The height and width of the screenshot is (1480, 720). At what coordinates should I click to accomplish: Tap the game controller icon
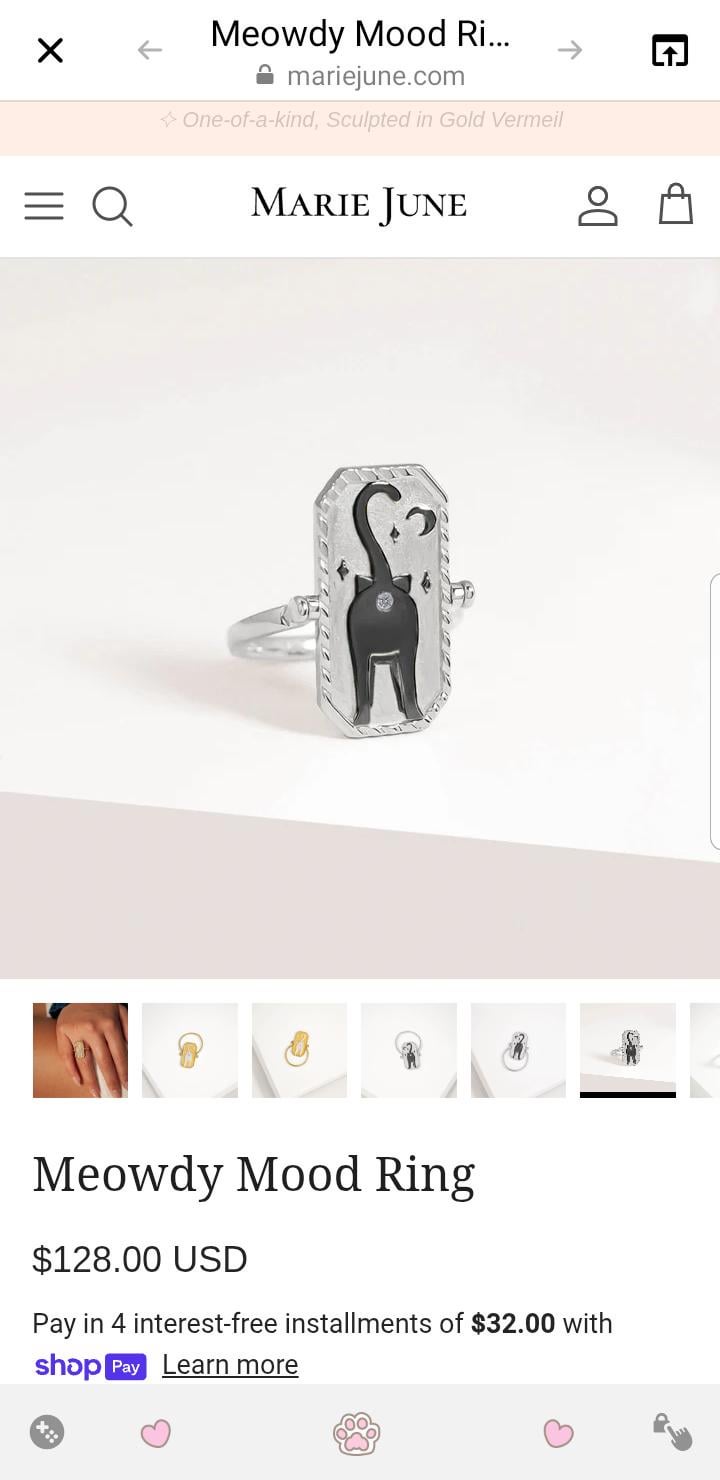click(x=47, y=1432)
